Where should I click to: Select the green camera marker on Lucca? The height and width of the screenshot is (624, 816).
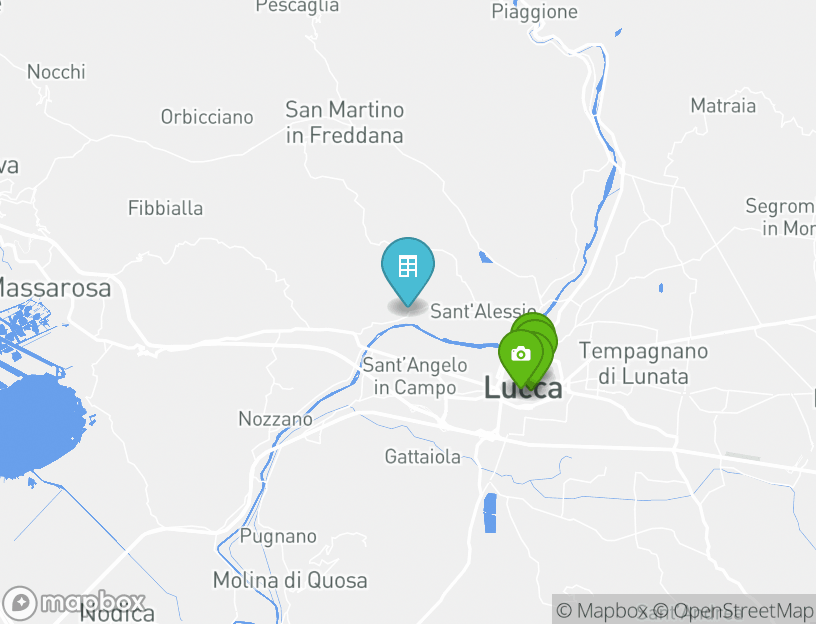click(520, 355)
